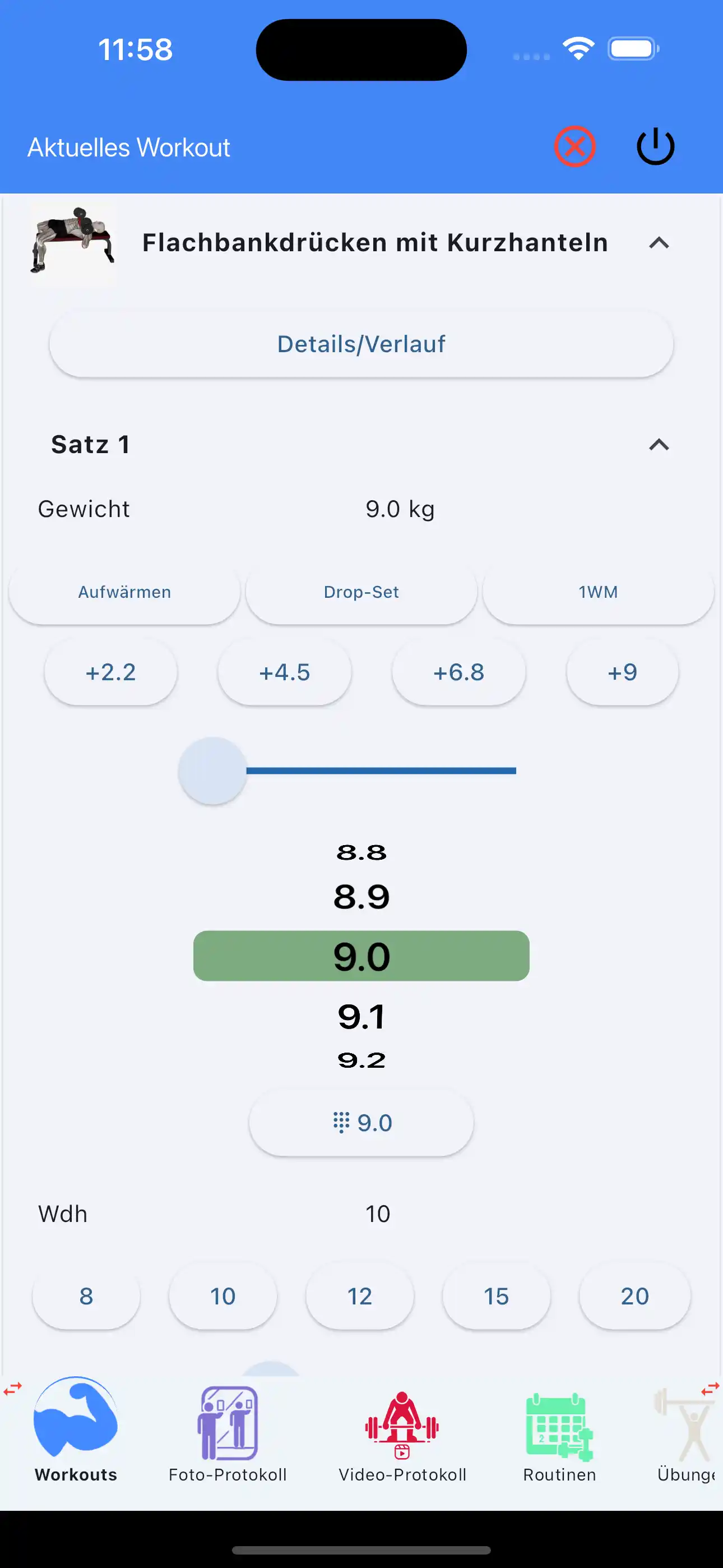Toggle the Aufwärmen option
Image resolution: width=723 pixels, height=1568 pixels.
pyautogui.click(x=124, y=591)
